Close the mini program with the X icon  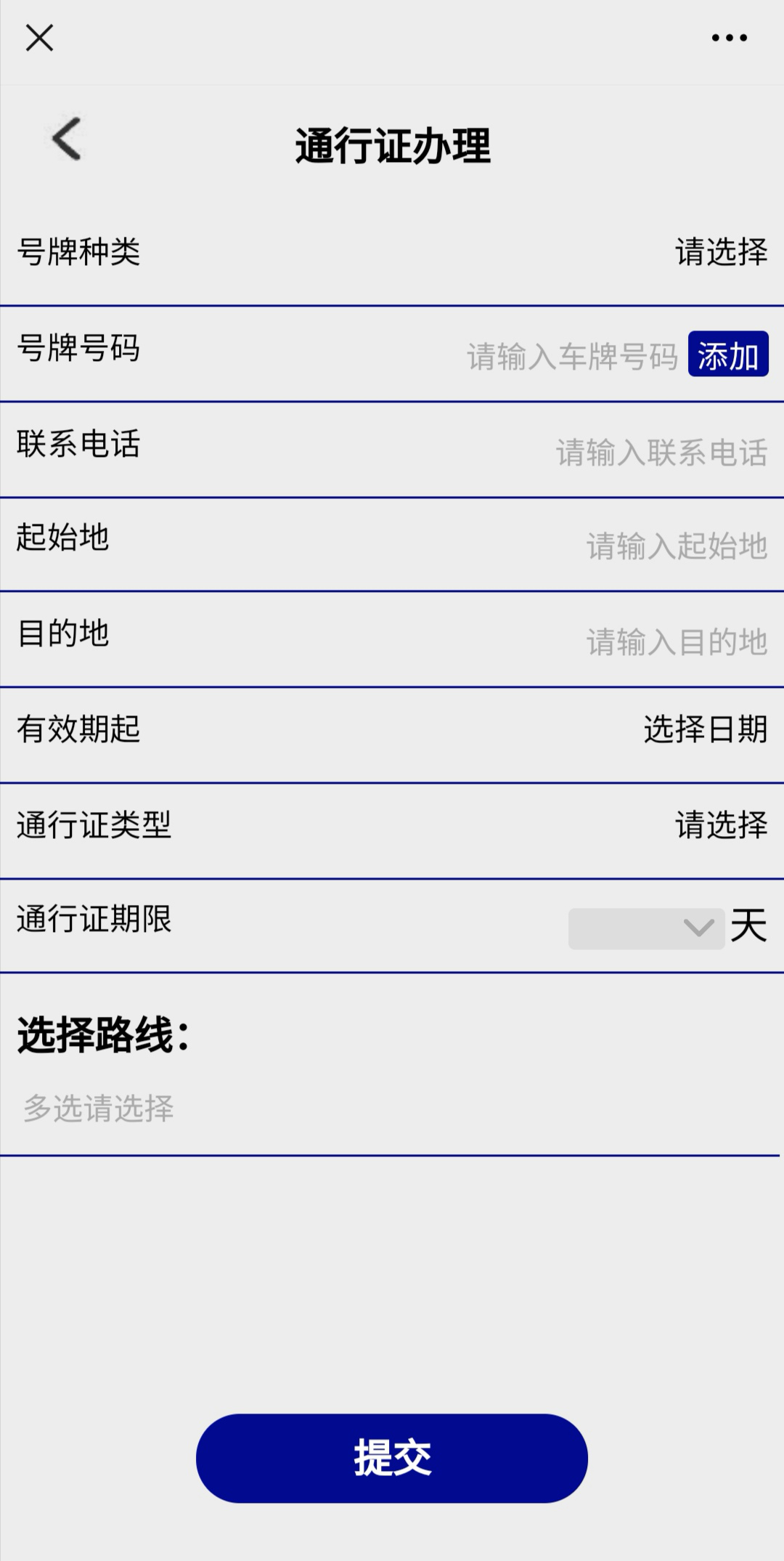(x=39, y=38)
